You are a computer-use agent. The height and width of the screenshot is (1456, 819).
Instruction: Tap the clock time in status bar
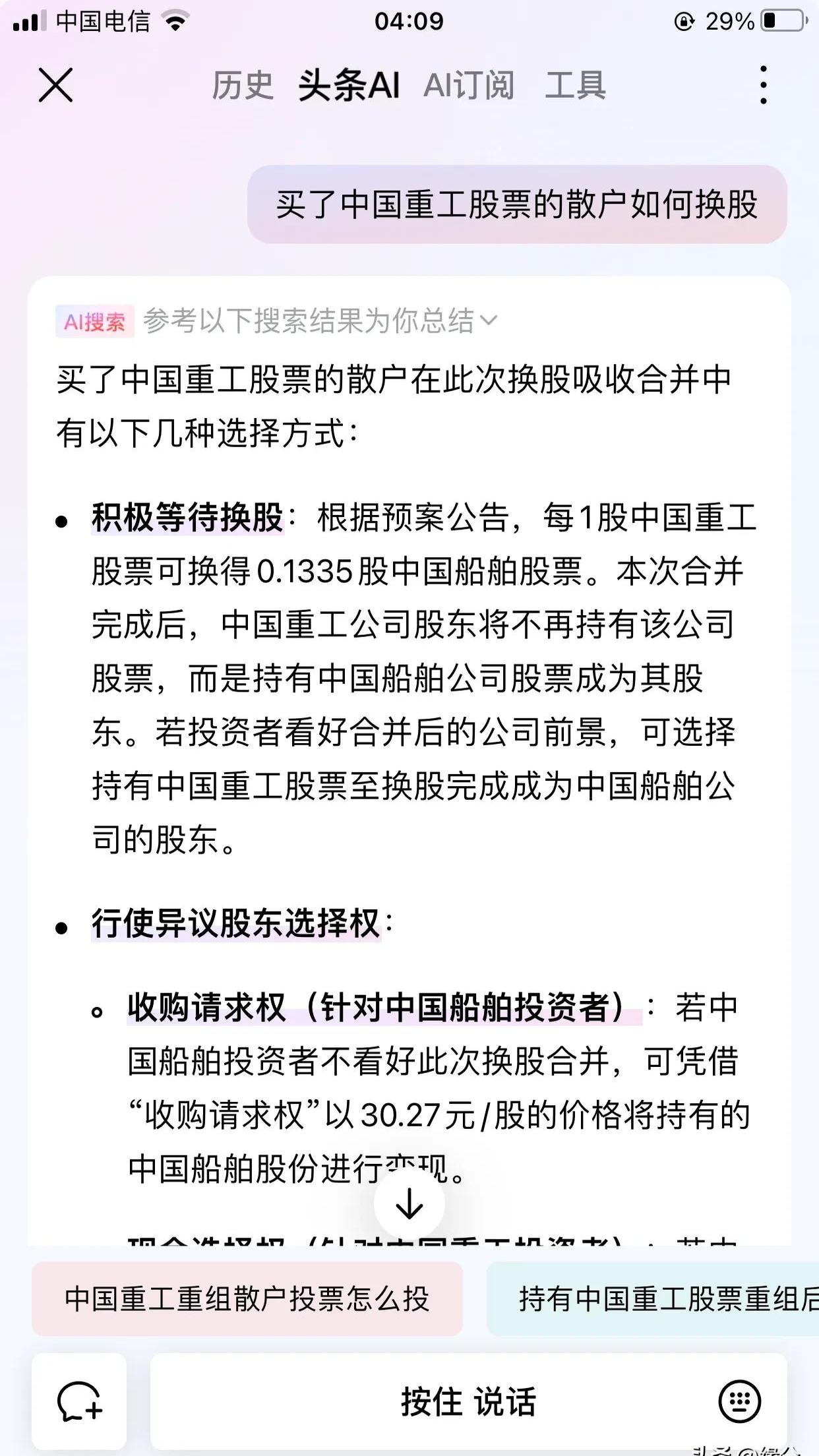click(x=409, y=20)
